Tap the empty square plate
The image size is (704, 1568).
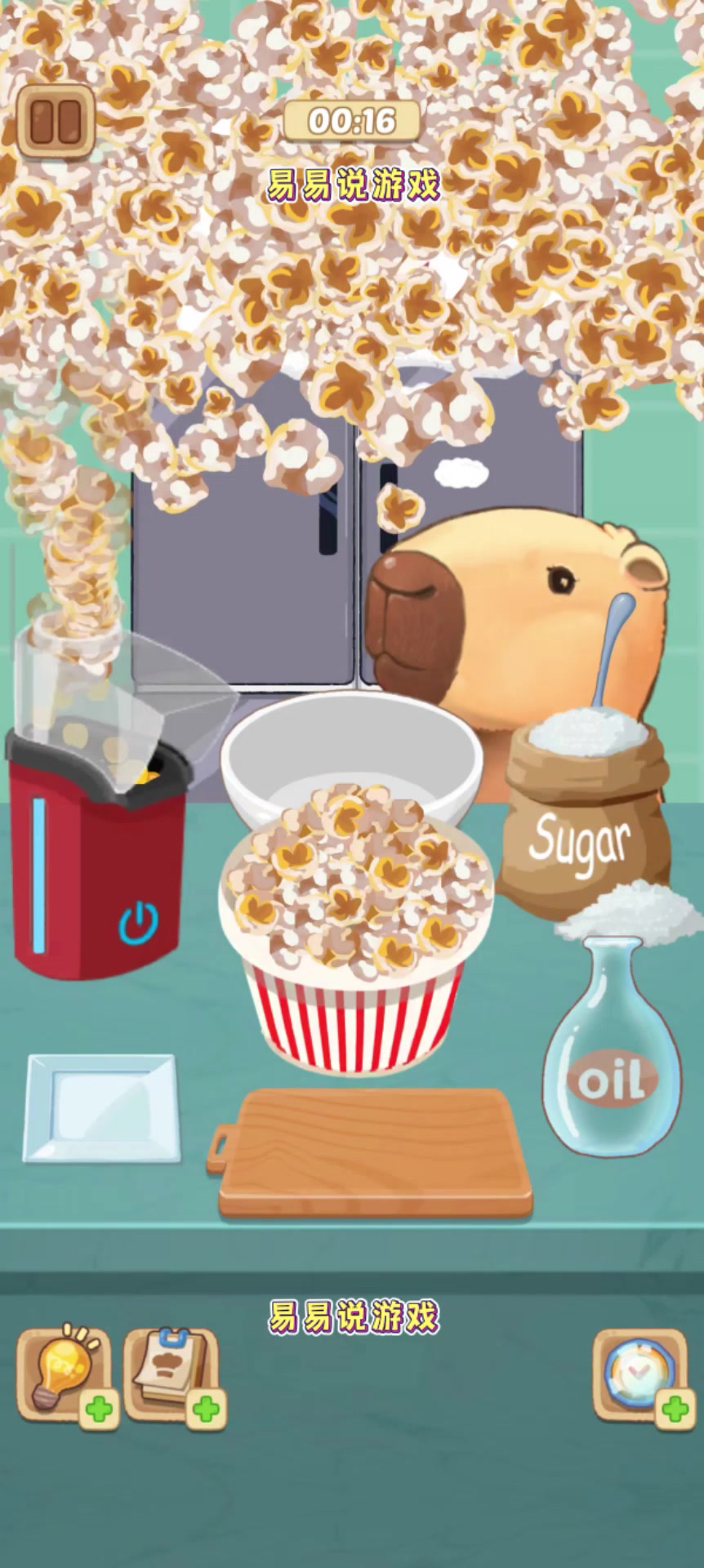click(101, 1107)
